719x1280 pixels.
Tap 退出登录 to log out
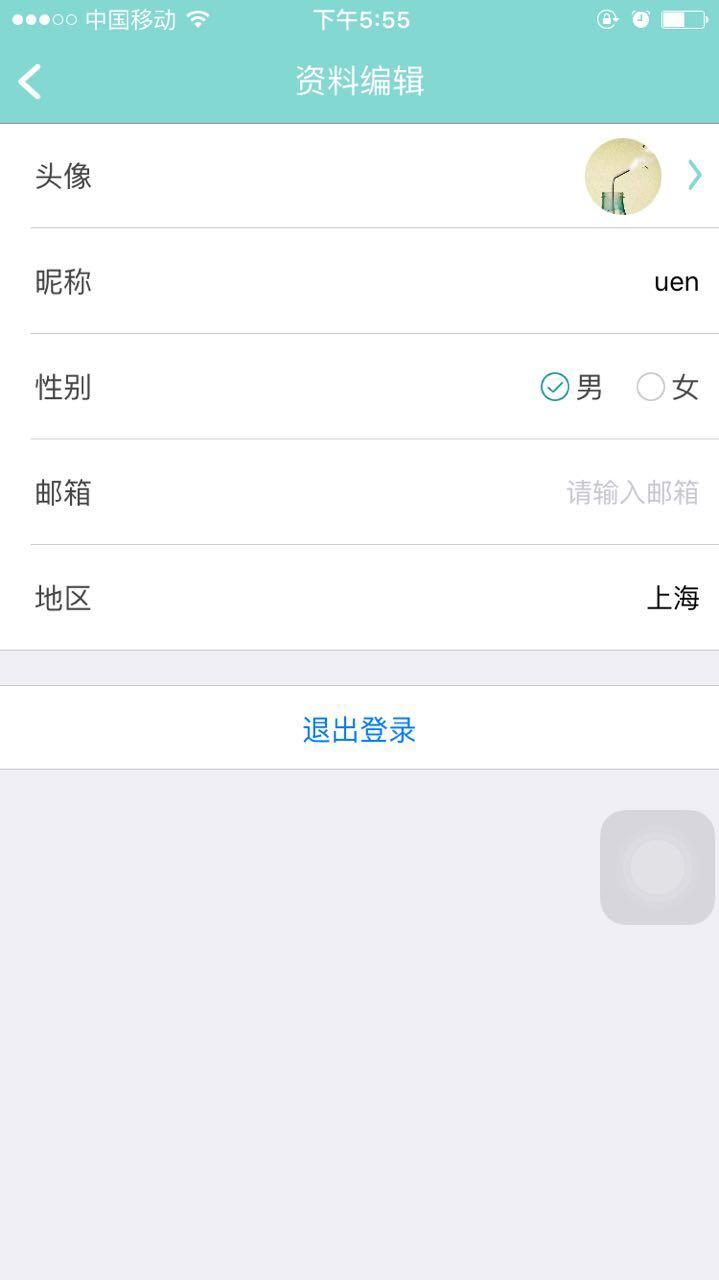(359, 730)
